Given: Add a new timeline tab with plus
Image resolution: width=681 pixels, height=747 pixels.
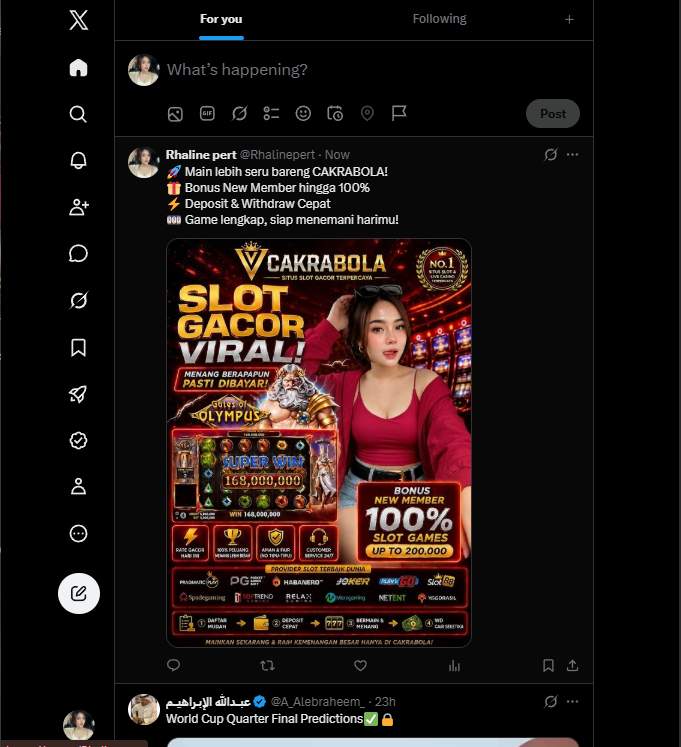Looking at the screenshot, I should (569, 20).
